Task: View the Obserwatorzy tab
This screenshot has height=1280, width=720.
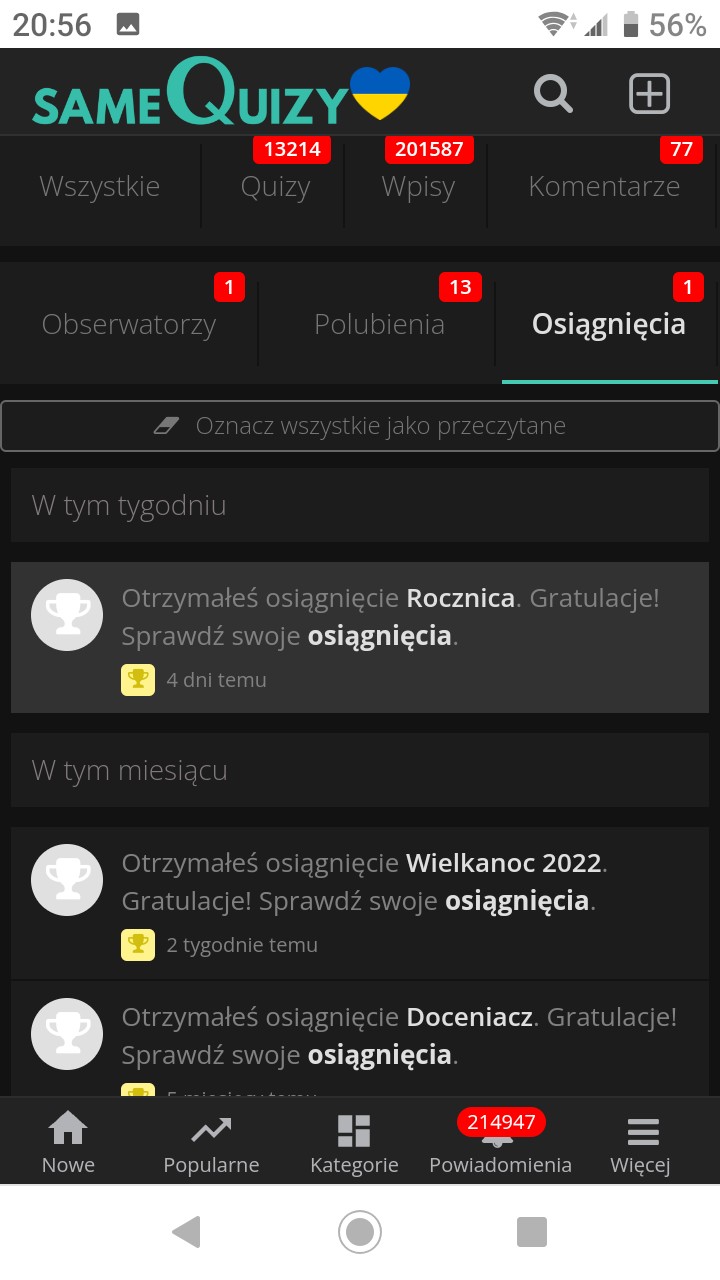Action: pyautogui.click(x=129, y=324)
